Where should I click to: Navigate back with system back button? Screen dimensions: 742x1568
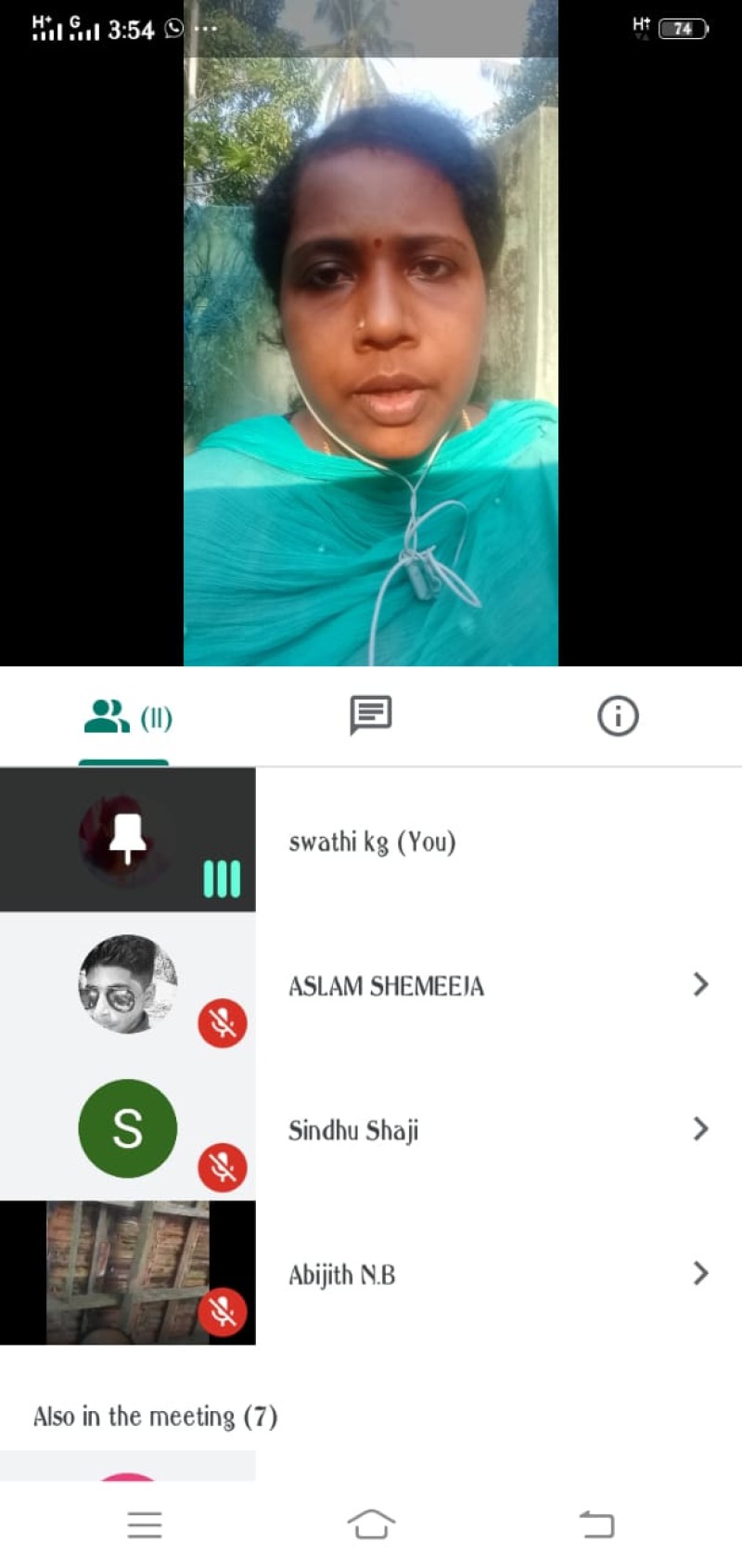tap(596, 1524)
